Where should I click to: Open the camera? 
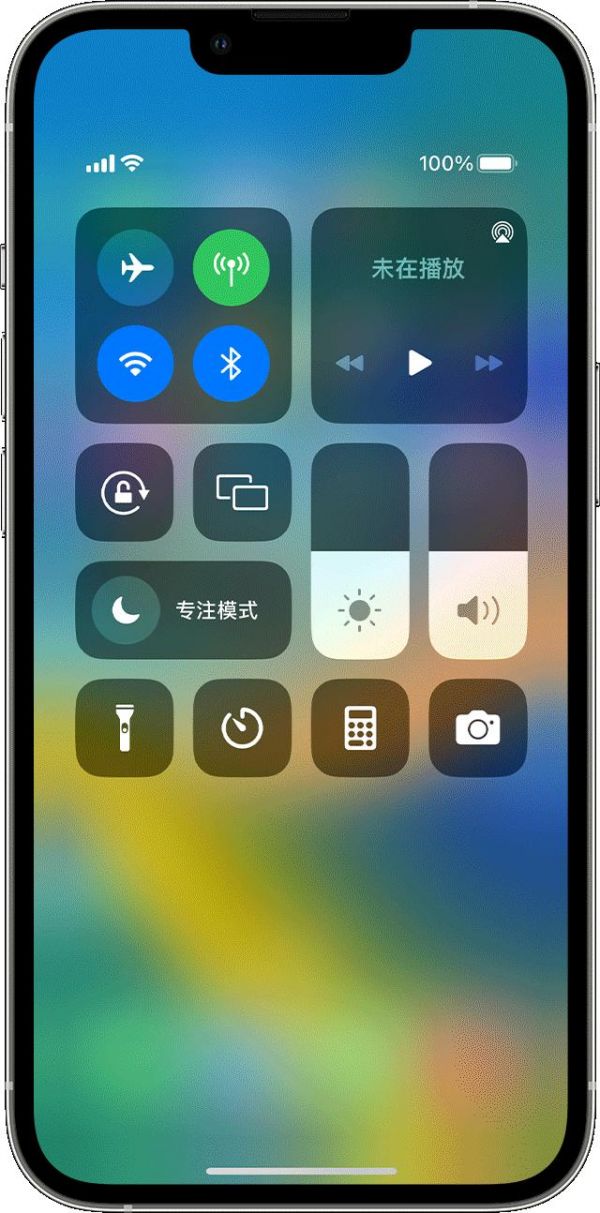(478, 728)
